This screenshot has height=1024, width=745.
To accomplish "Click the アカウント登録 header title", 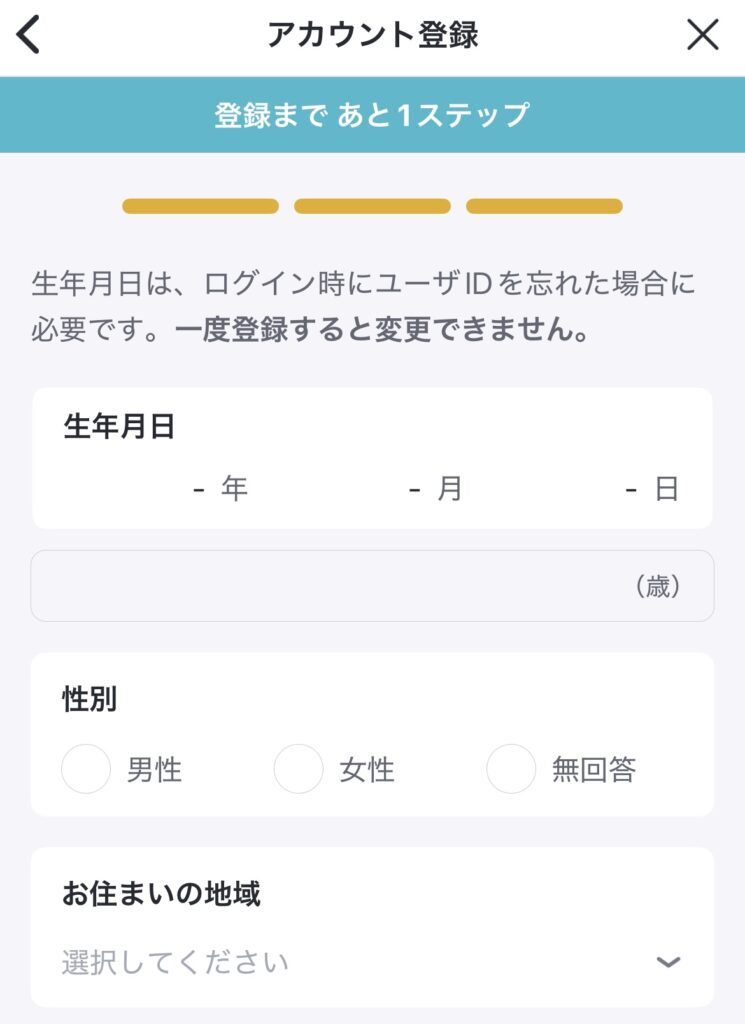I will pyautogui.click(x=372, y=33).
